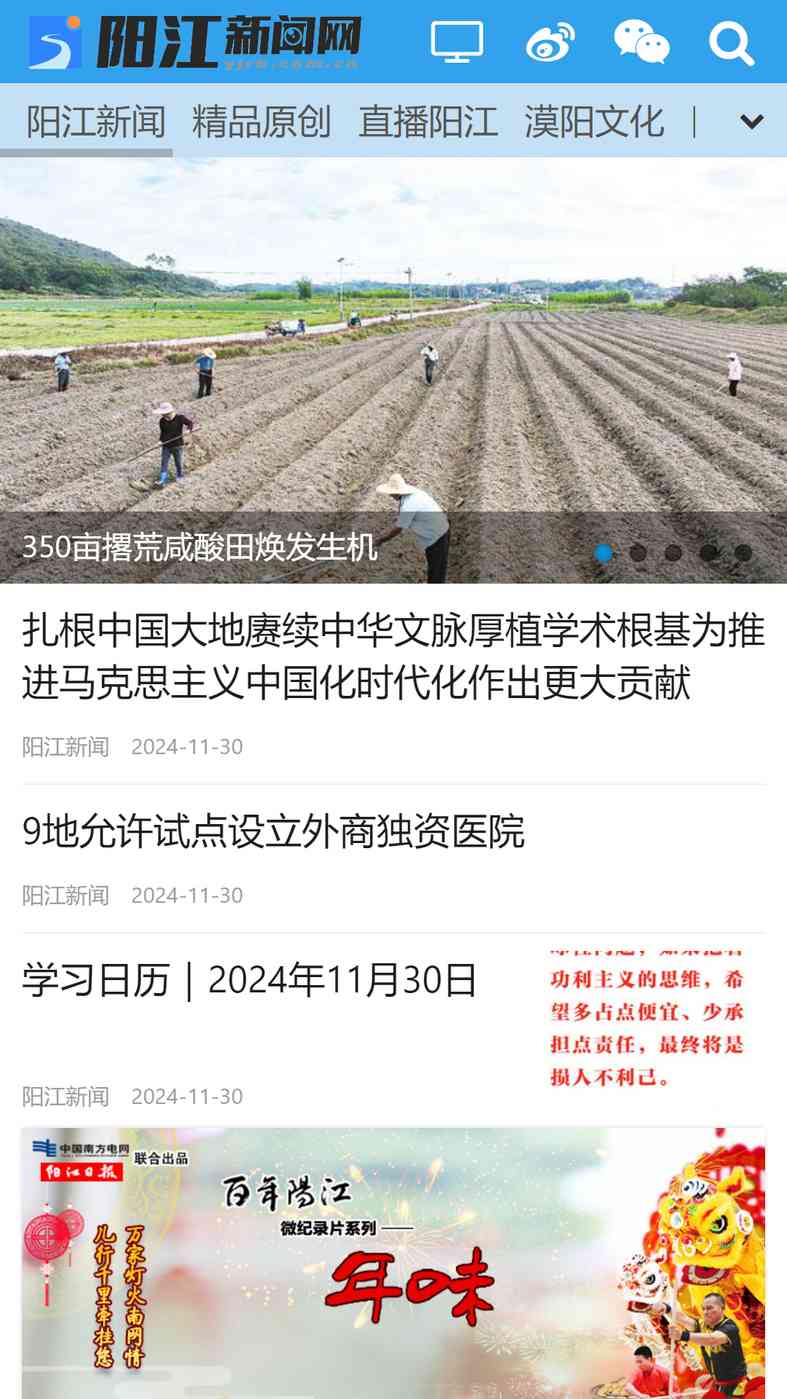787x1399 pixels.
Task: Jump to the last carousel dot
Action: [x=743, y=553]
